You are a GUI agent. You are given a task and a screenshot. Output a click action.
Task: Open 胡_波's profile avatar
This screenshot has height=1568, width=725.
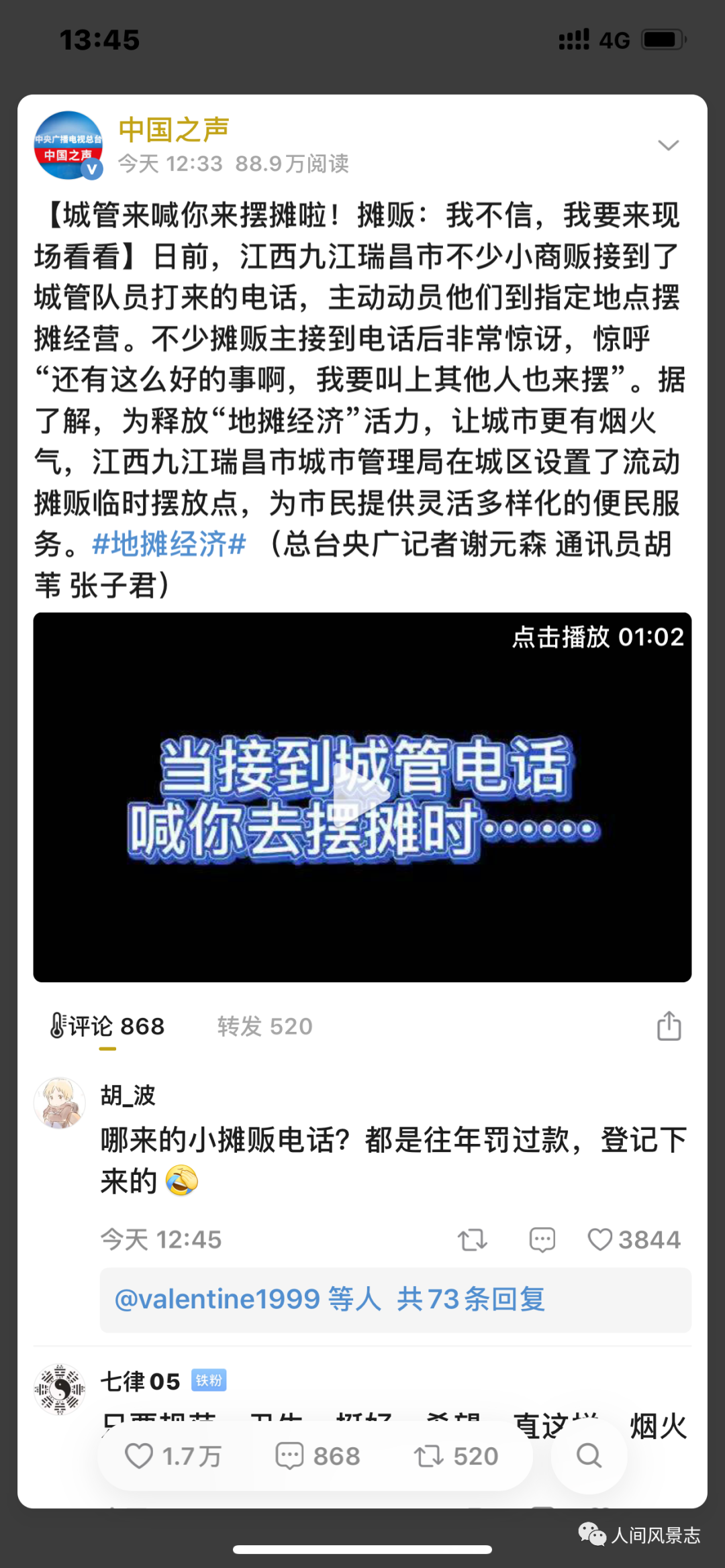point(60,1103)
